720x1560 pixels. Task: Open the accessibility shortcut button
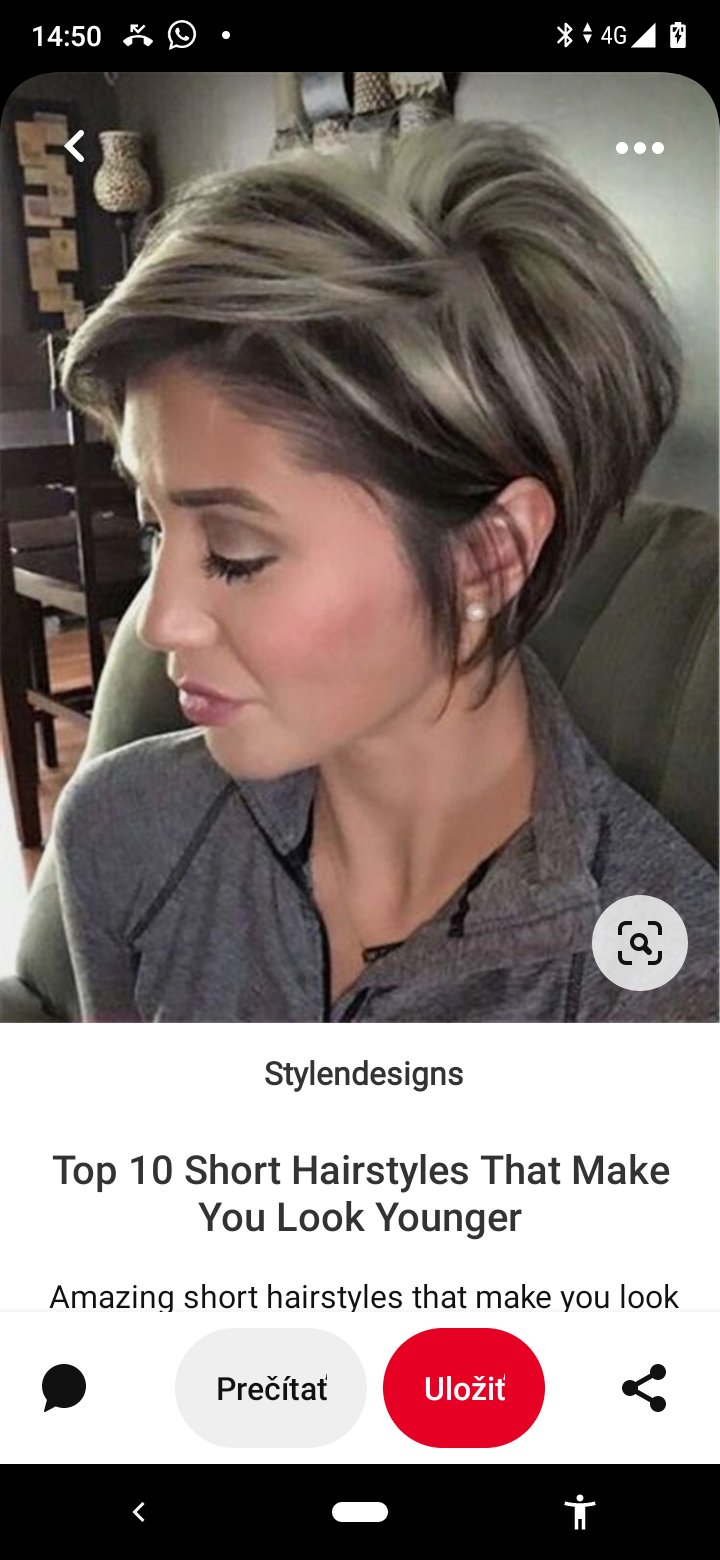579,1512
